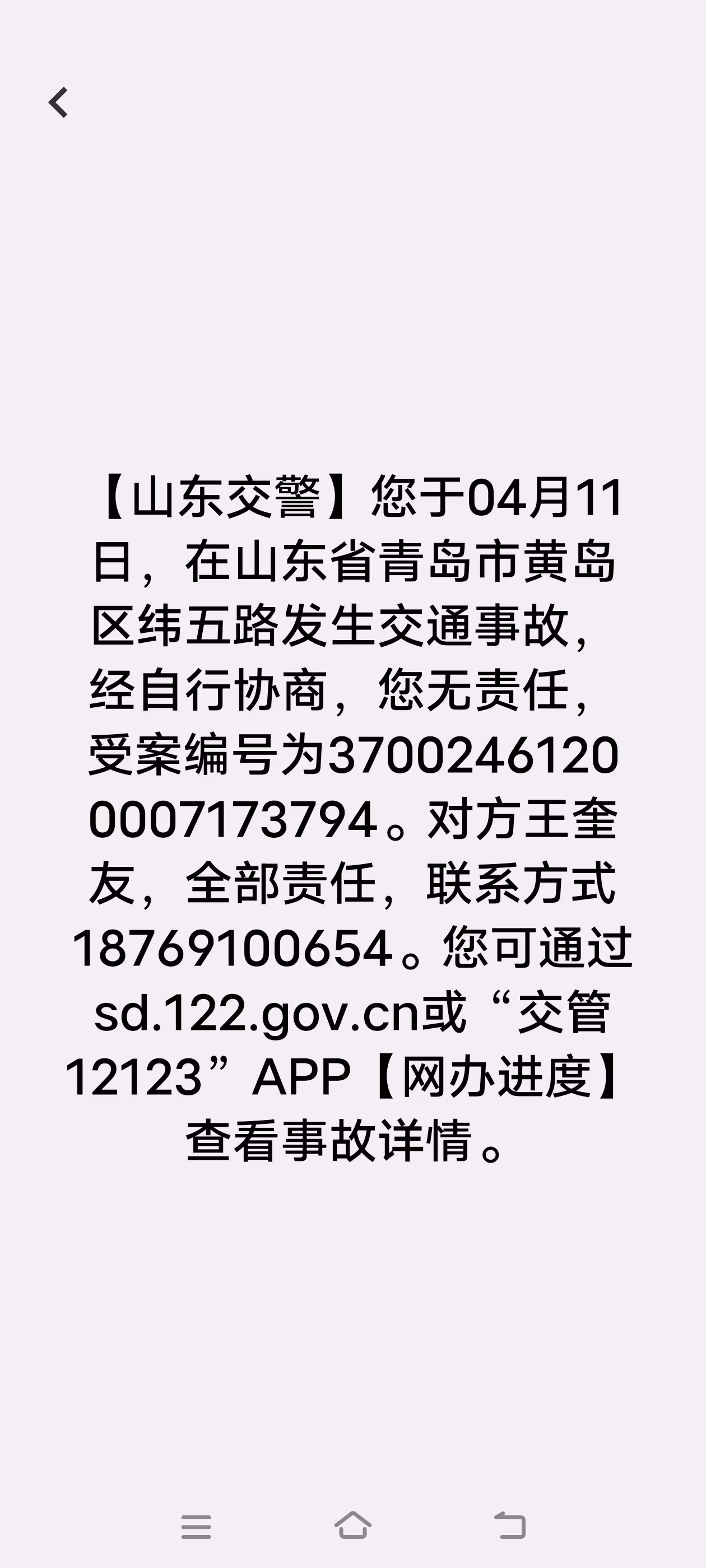
Task: Open the system recent apps menu
Action: click(x=196, y=1526)
